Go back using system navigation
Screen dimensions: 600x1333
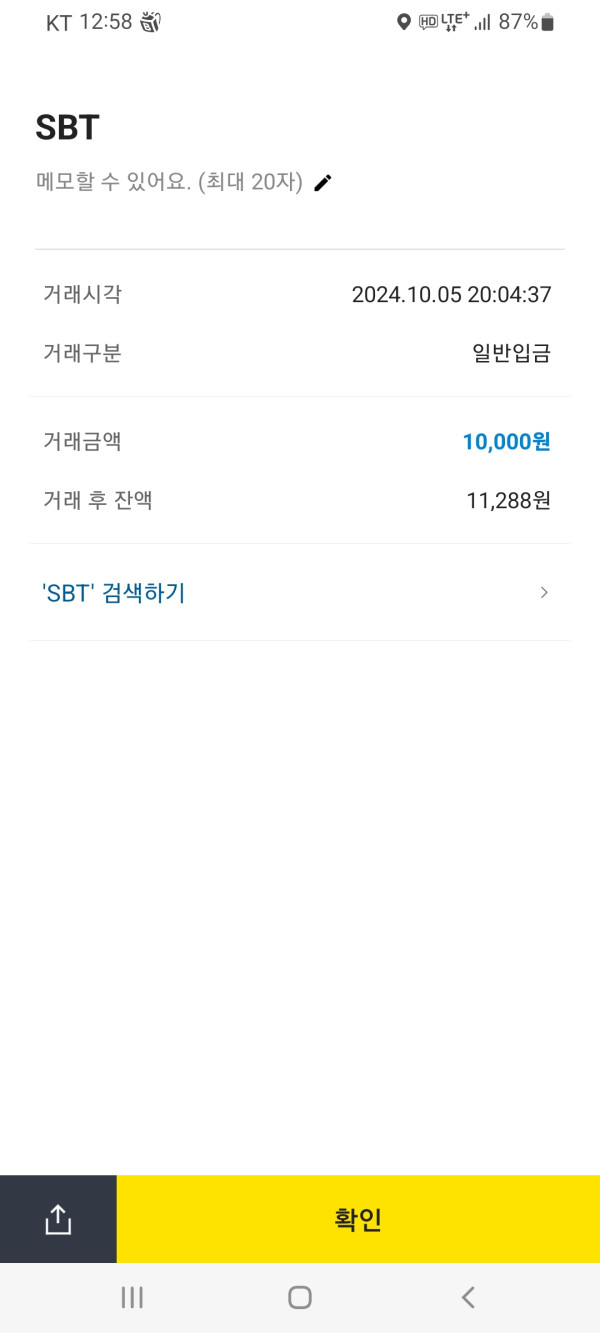click(x=468, y=1297)
